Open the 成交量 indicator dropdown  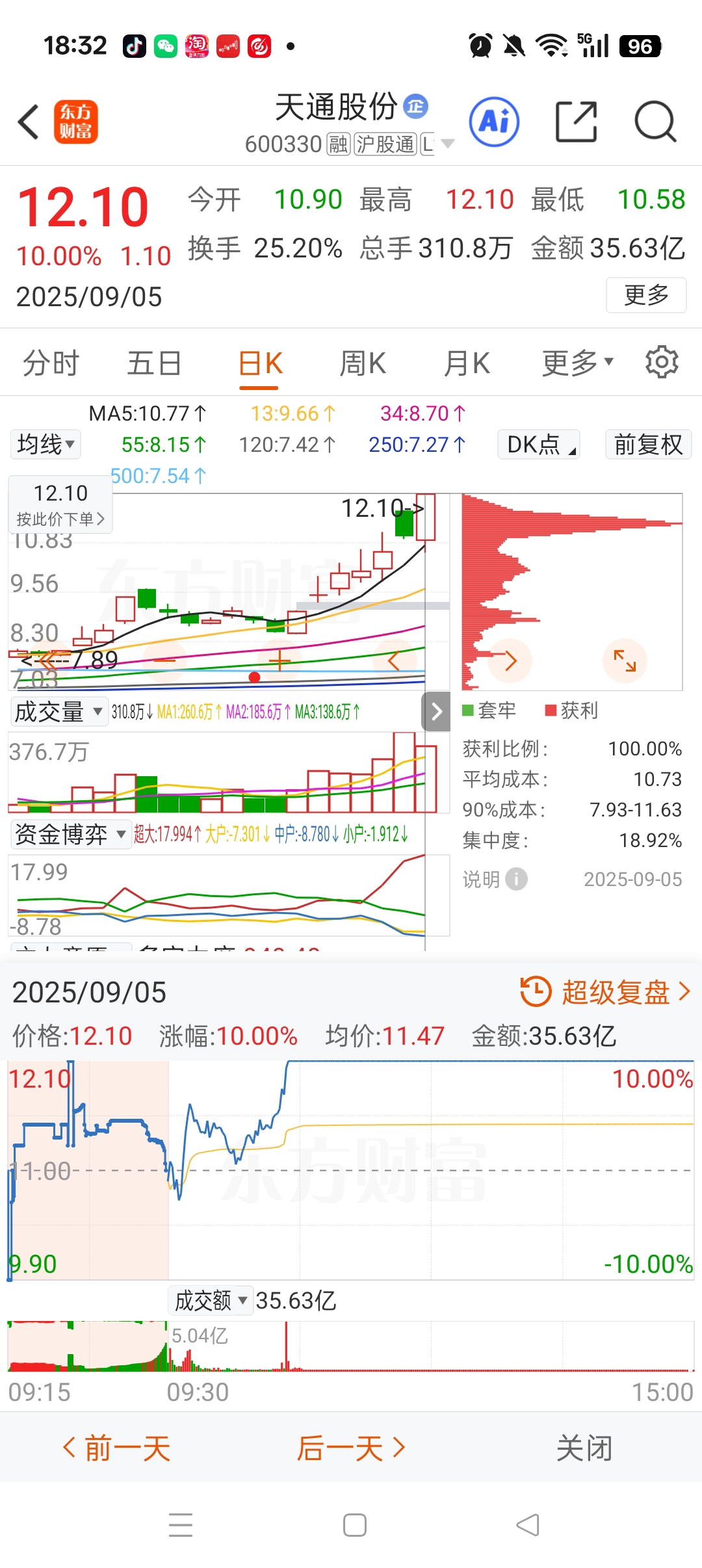(x=58, y=712)
